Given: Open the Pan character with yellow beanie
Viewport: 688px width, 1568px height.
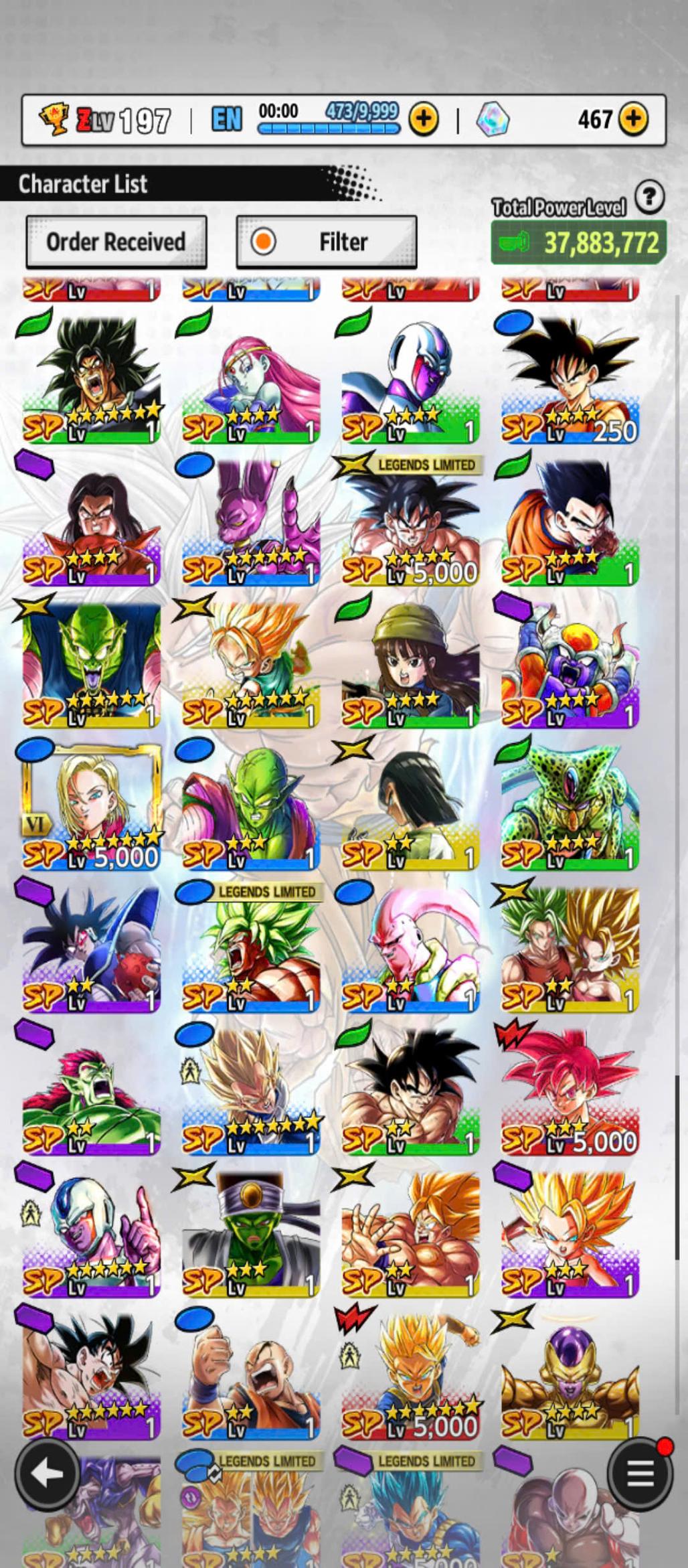Looking at the screenshot, I should [410, 664].
